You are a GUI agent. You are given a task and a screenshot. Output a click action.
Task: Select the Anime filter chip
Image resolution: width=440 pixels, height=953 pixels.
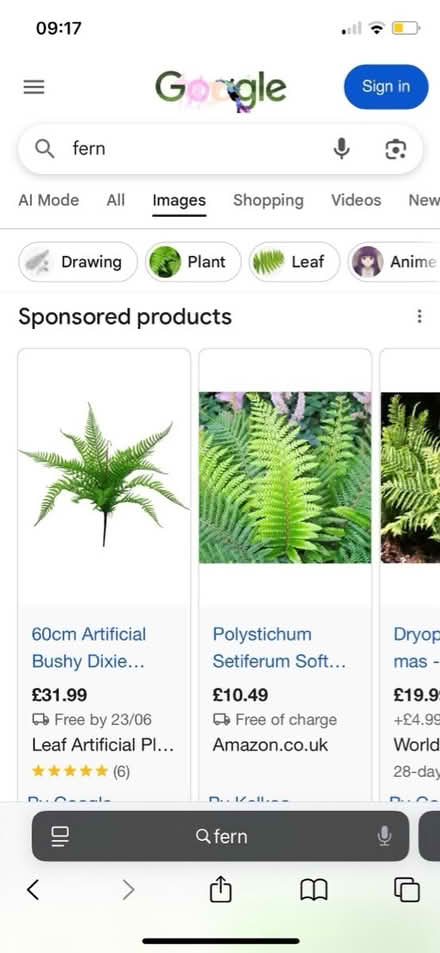pyautogui.click(x=394, y=262)
